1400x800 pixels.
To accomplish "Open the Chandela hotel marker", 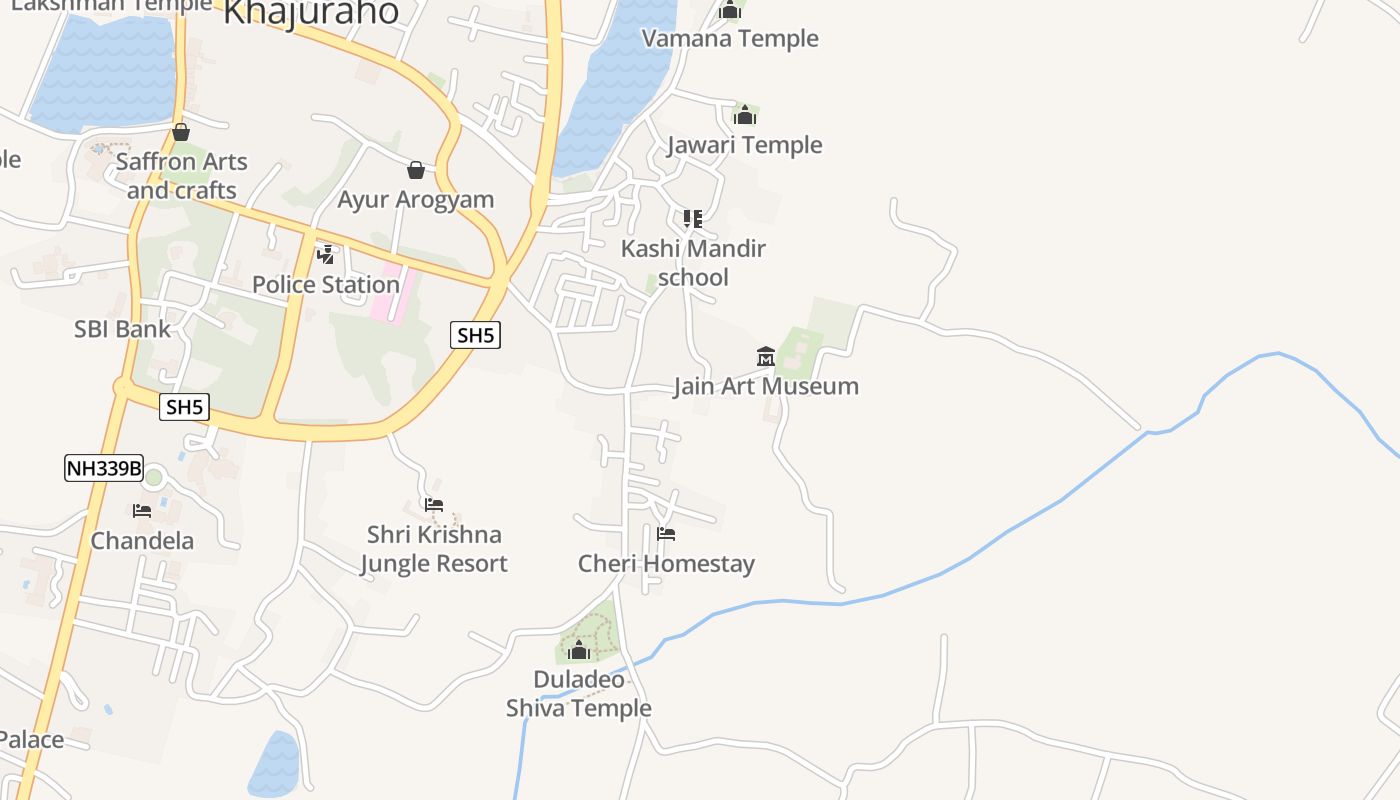I will (142, 511).
